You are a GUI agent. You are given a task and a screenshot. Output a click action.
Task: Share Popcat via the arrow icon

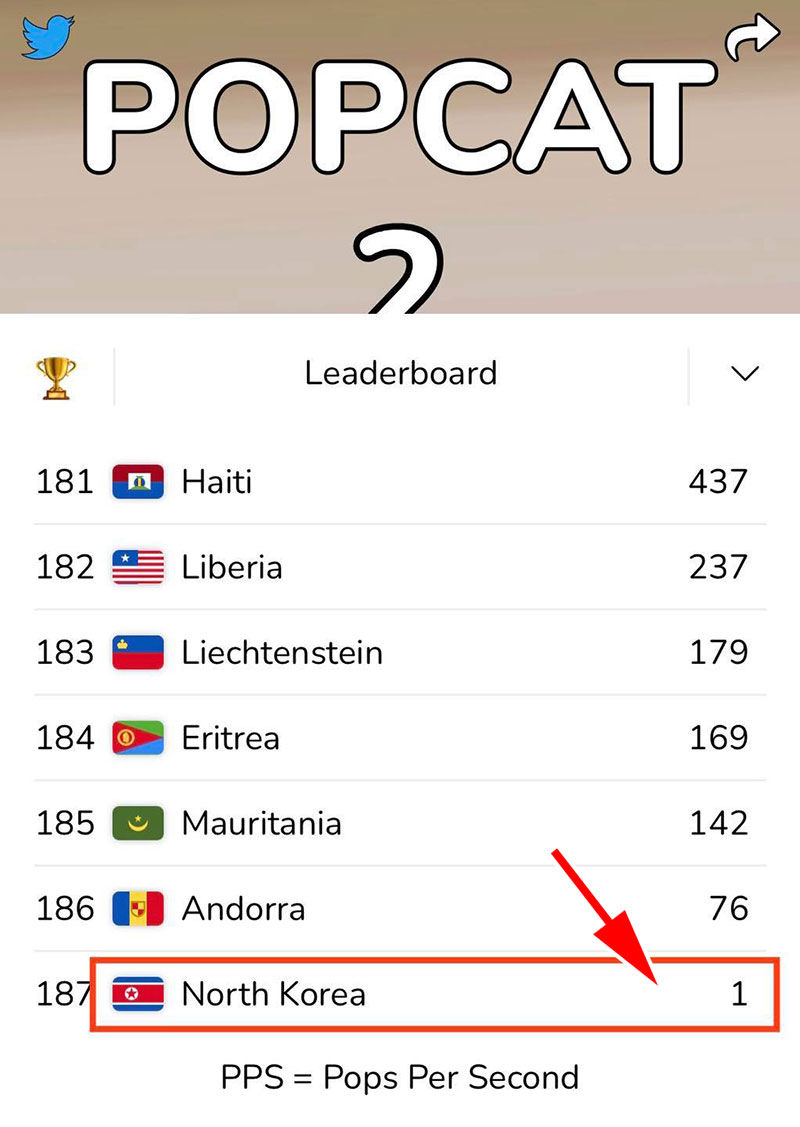tap(752, 37)
